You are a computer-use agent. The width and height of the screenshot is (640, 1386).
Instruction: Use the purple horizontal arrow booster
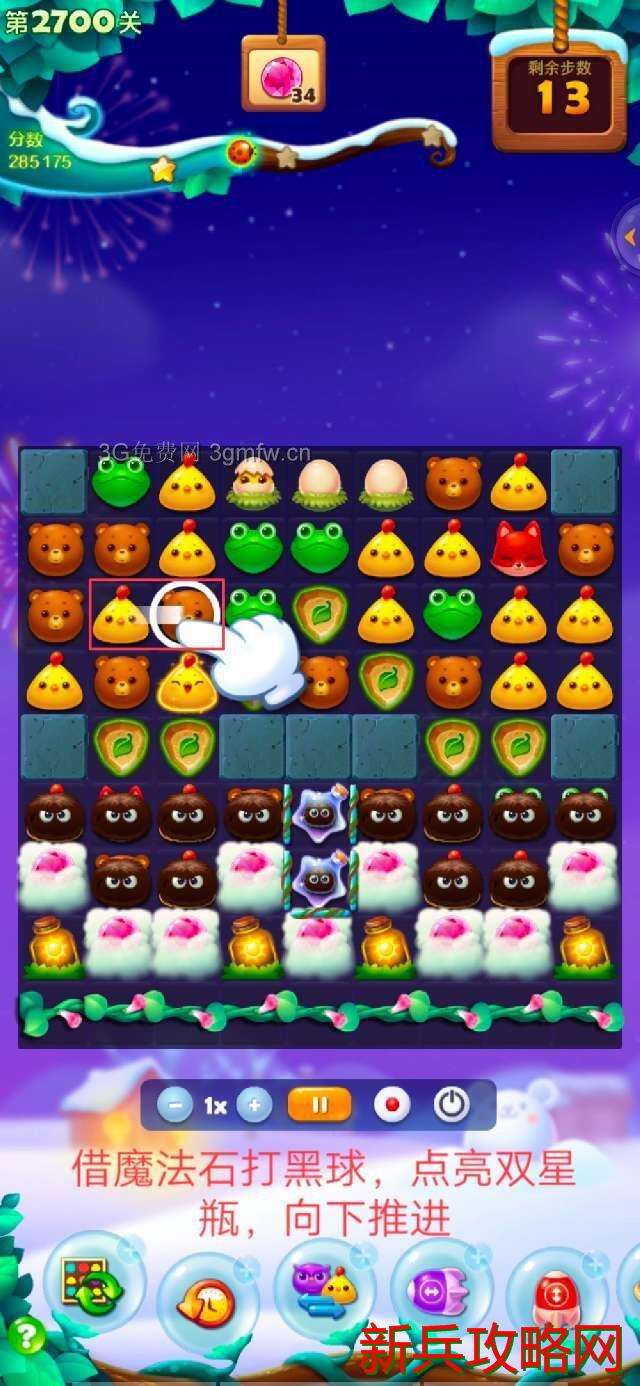pyautogui.click(x=441, y=1285)
